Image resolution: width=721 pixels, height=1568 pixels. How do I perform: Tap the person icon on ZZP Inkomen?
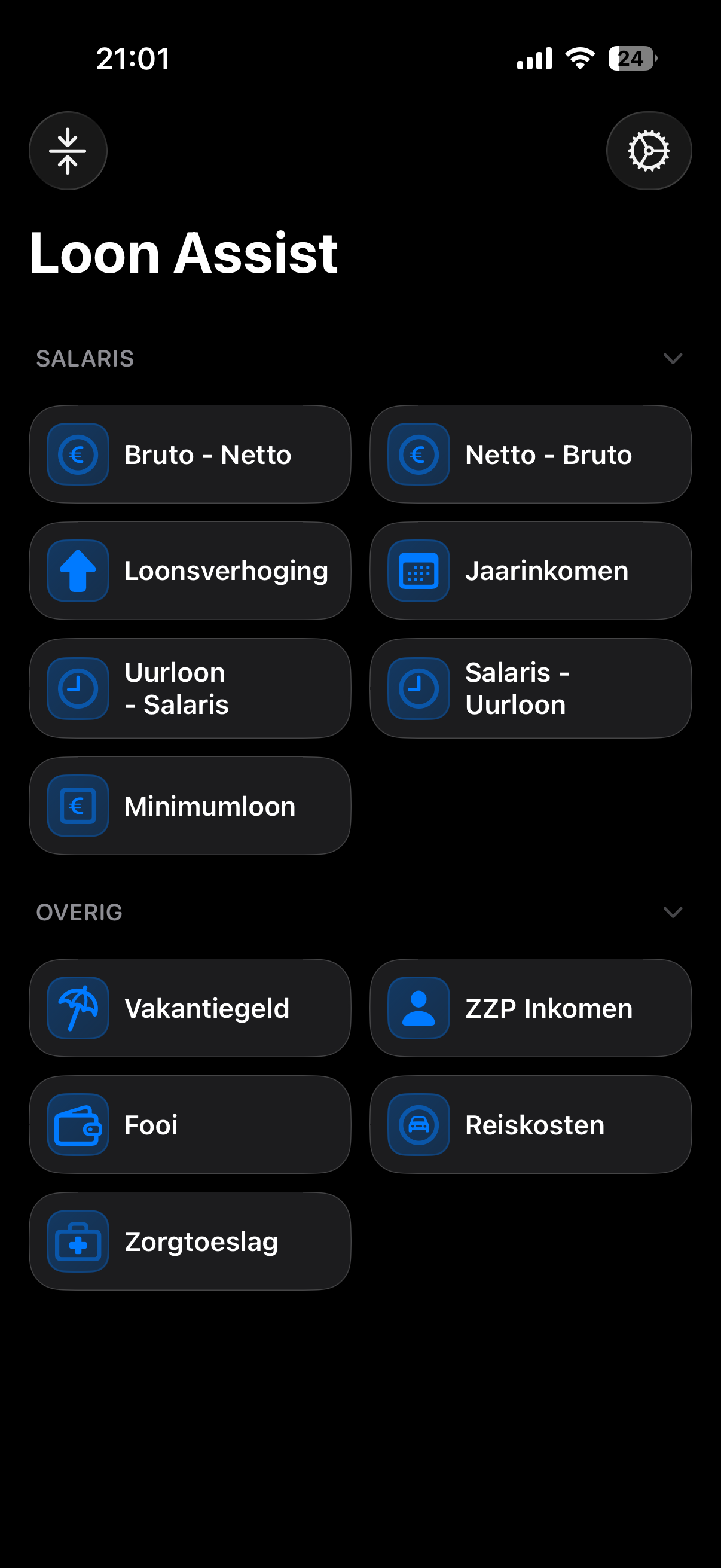417,1008
